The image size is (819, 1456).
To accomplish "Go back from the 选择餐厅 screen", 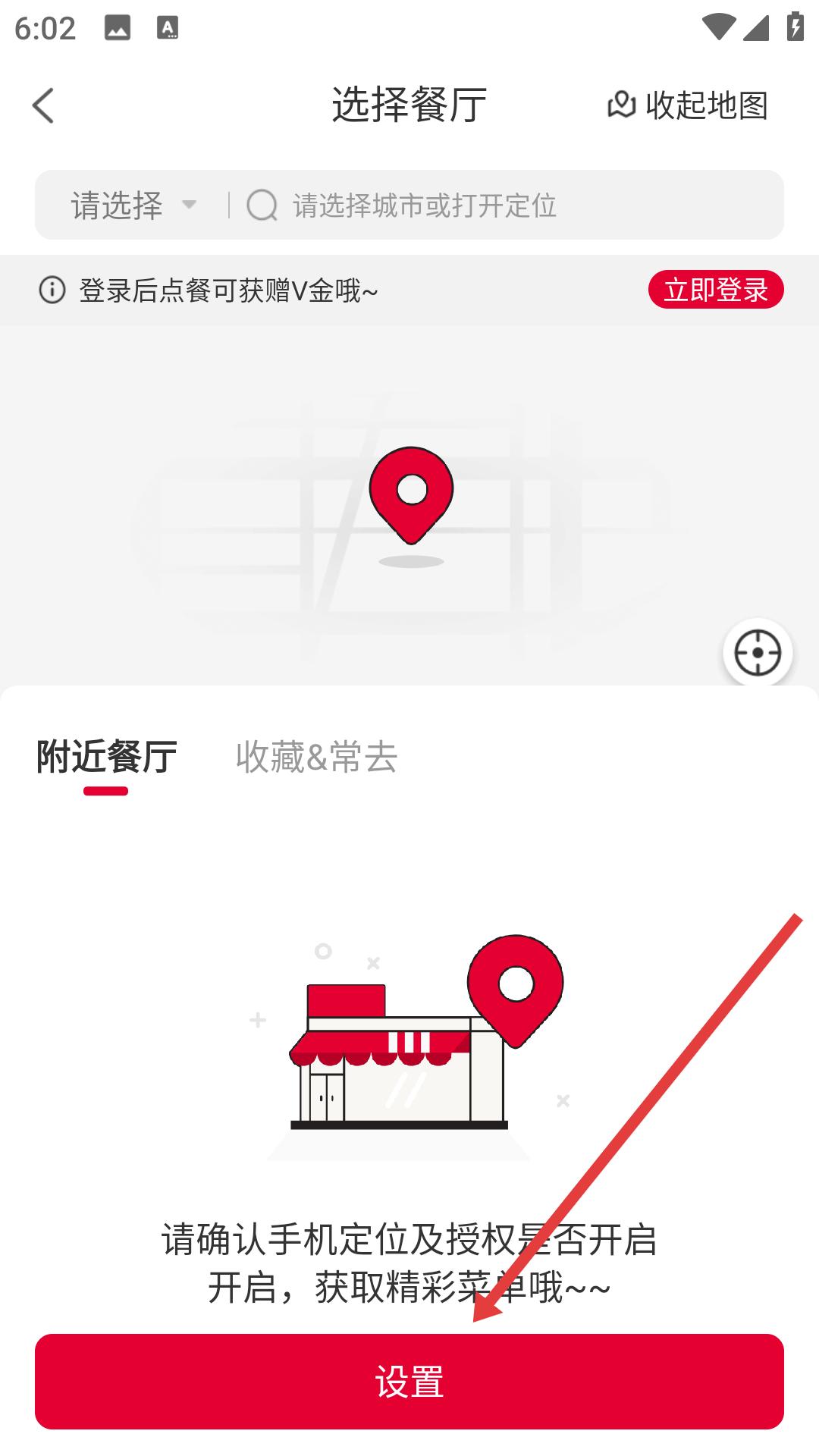I will (44, 105).
